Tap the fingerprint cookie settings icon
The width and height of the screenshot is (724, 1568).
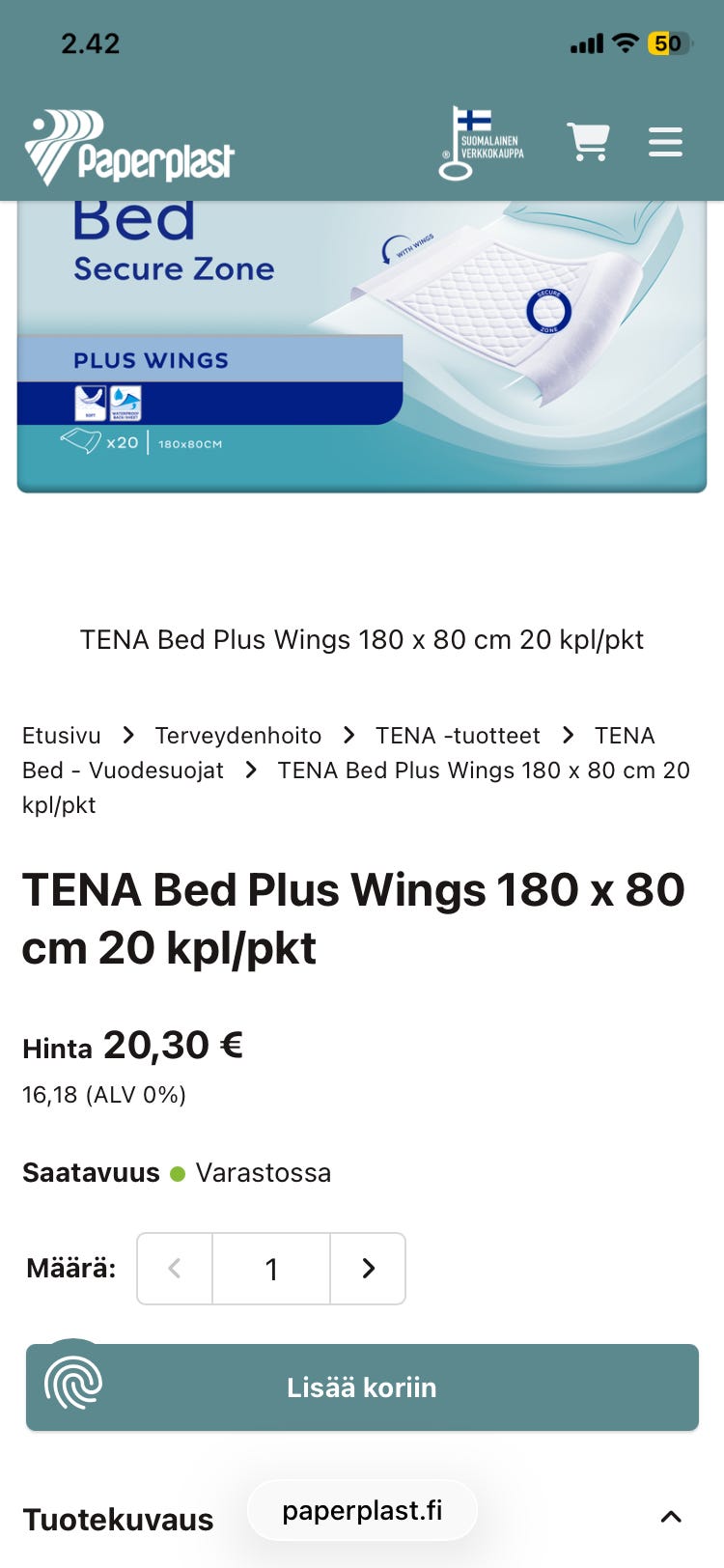pyautogui.click(x=73, y=1384)
